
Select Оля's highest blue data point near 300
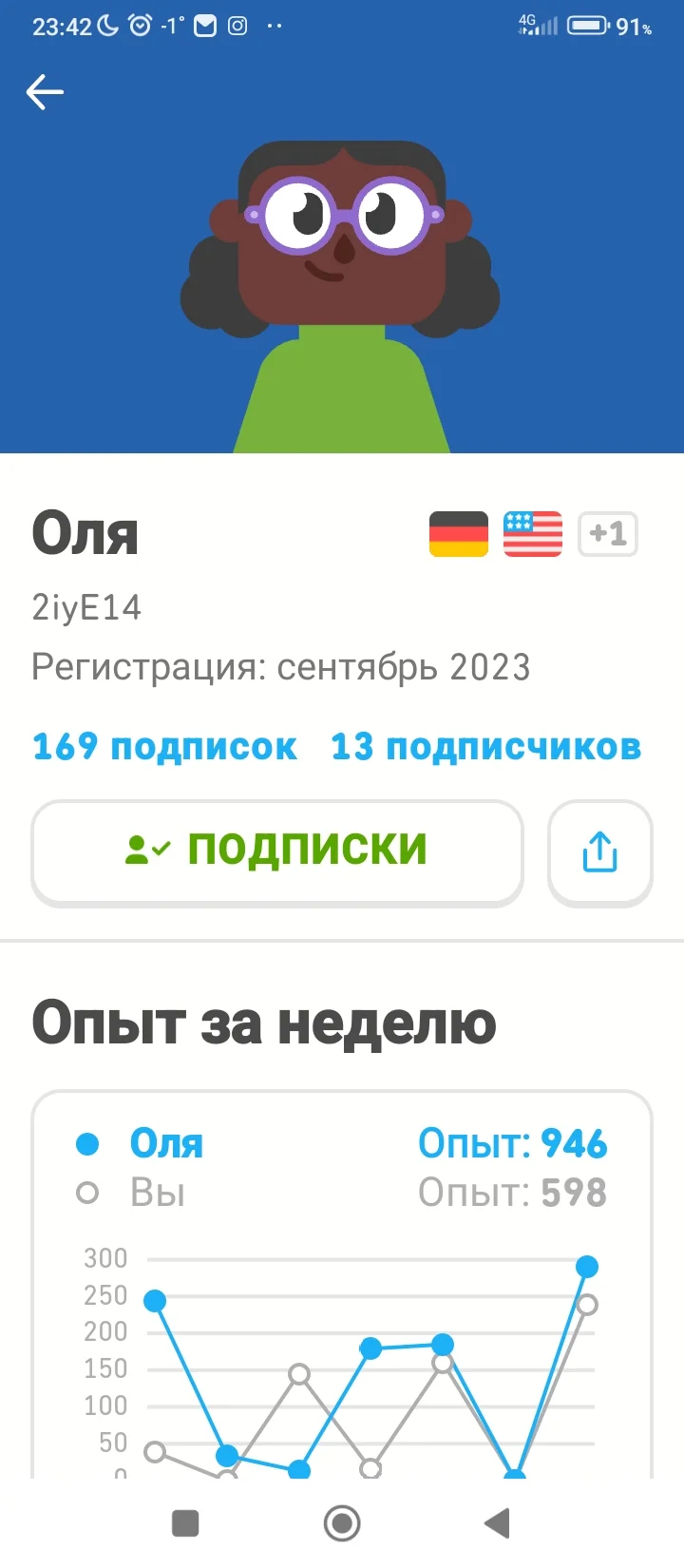pos(587,1266)
